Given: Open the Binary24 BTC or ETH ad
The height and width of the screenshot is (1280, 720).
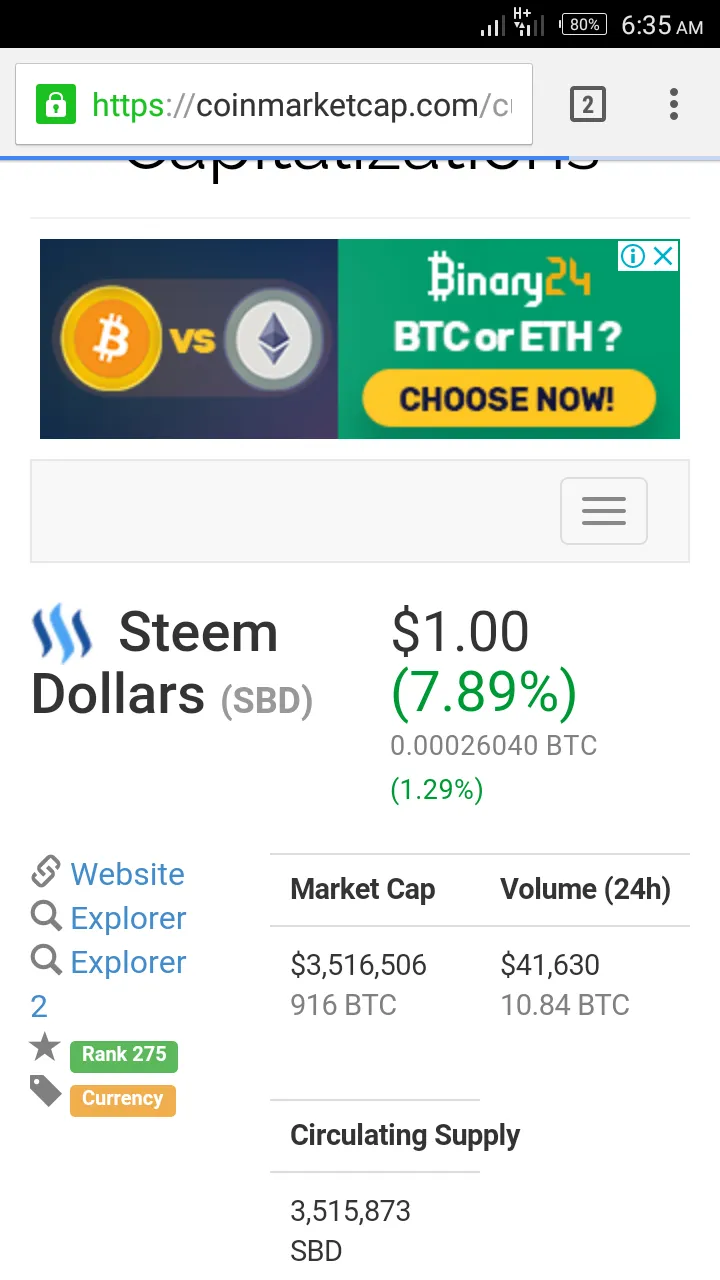Looking at the screenshot, I should [360, 339].
